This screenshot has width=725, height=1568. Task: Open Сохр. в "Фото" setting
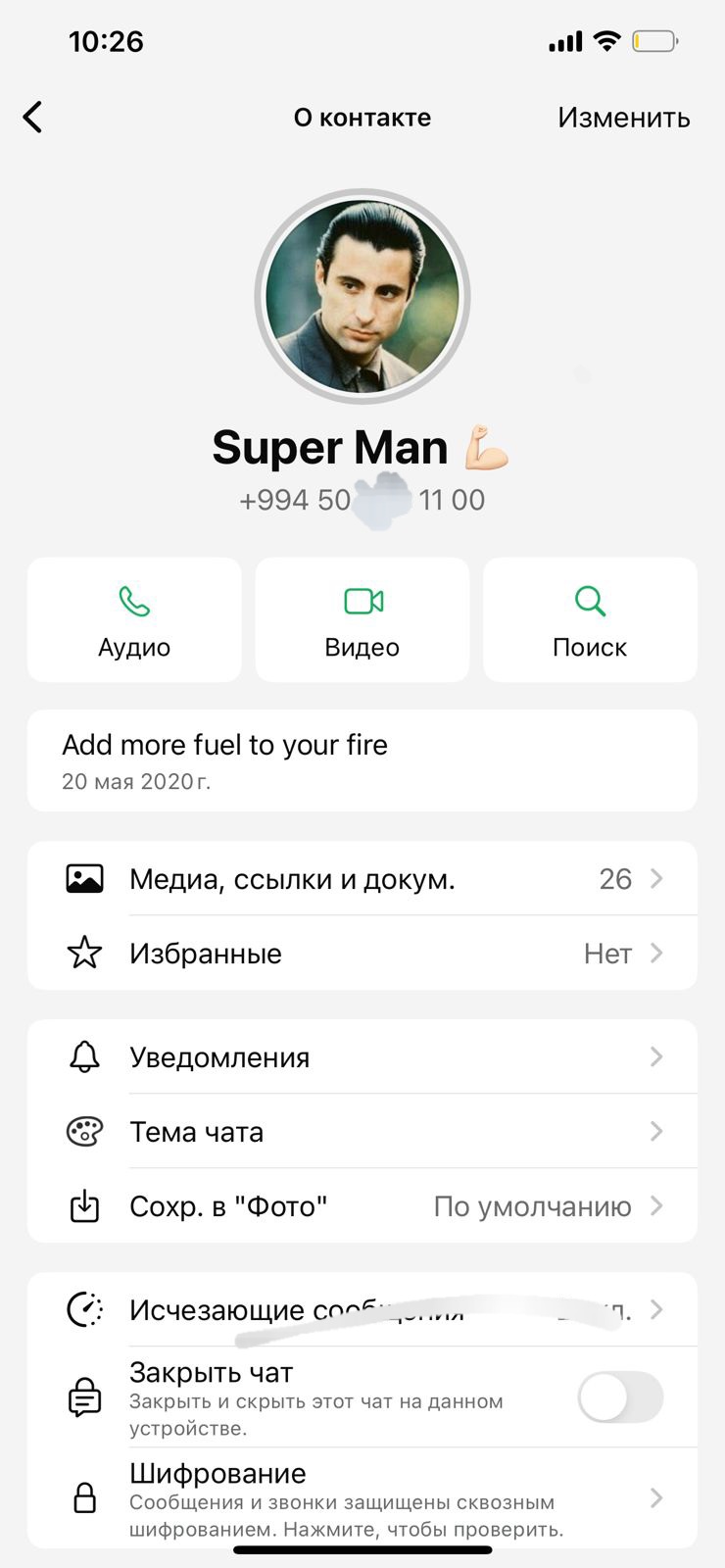pyautogui.click(x=362, y=1205)
